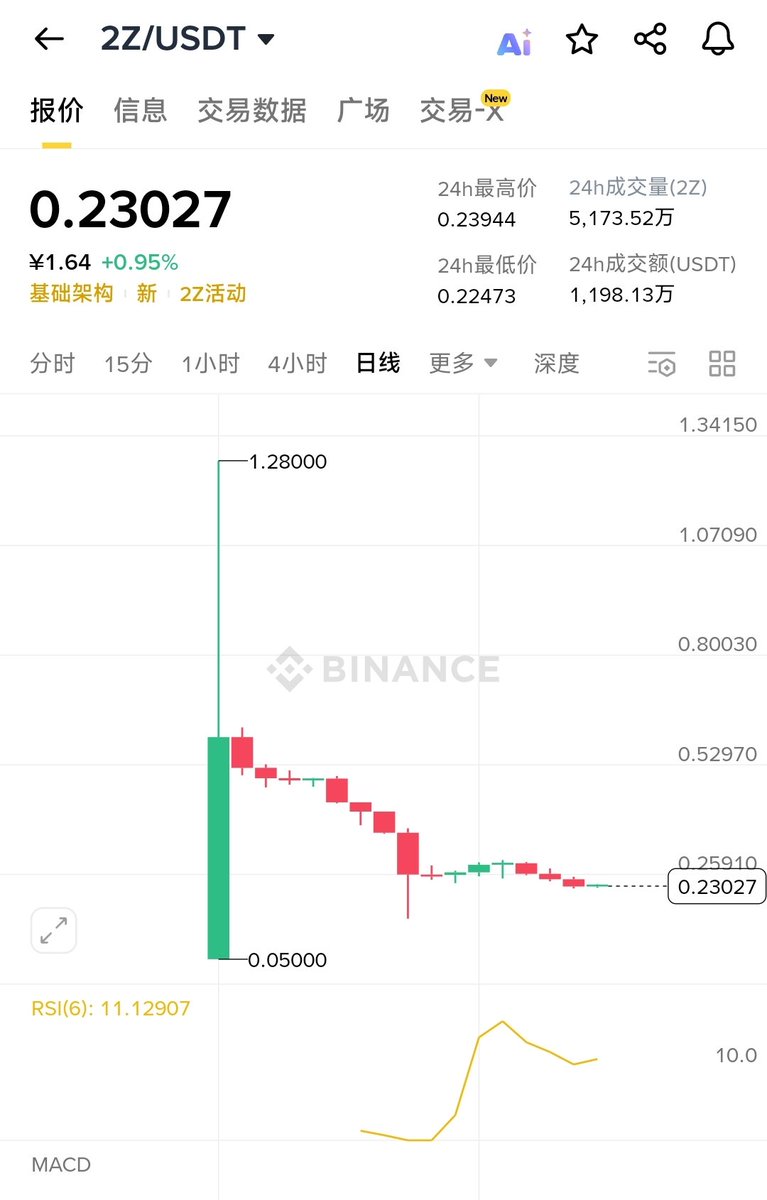Screen dimensions: 767x1200
Task: Expand the chart to fullscreen
Action: coord(53,931)
